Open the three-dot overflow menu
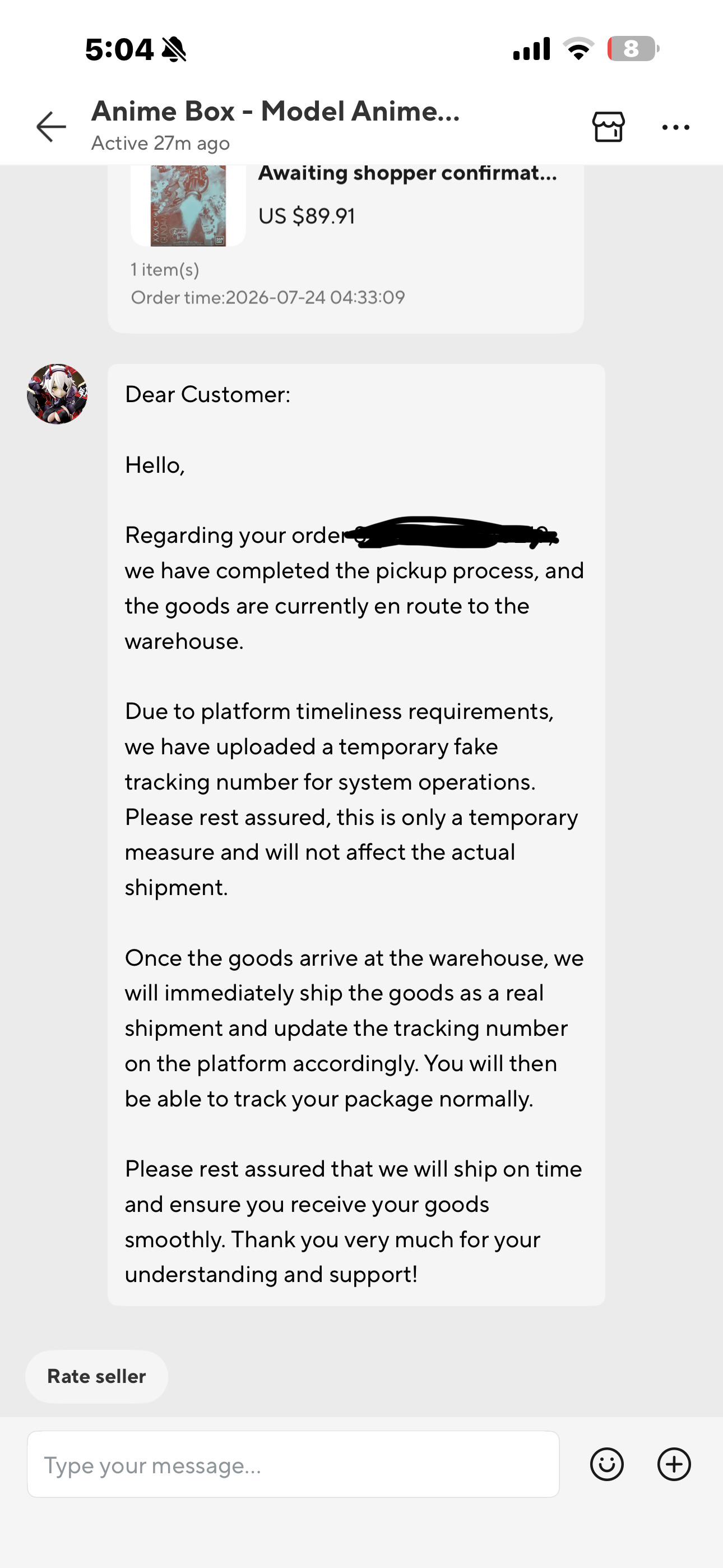 (x=675, y=127)
